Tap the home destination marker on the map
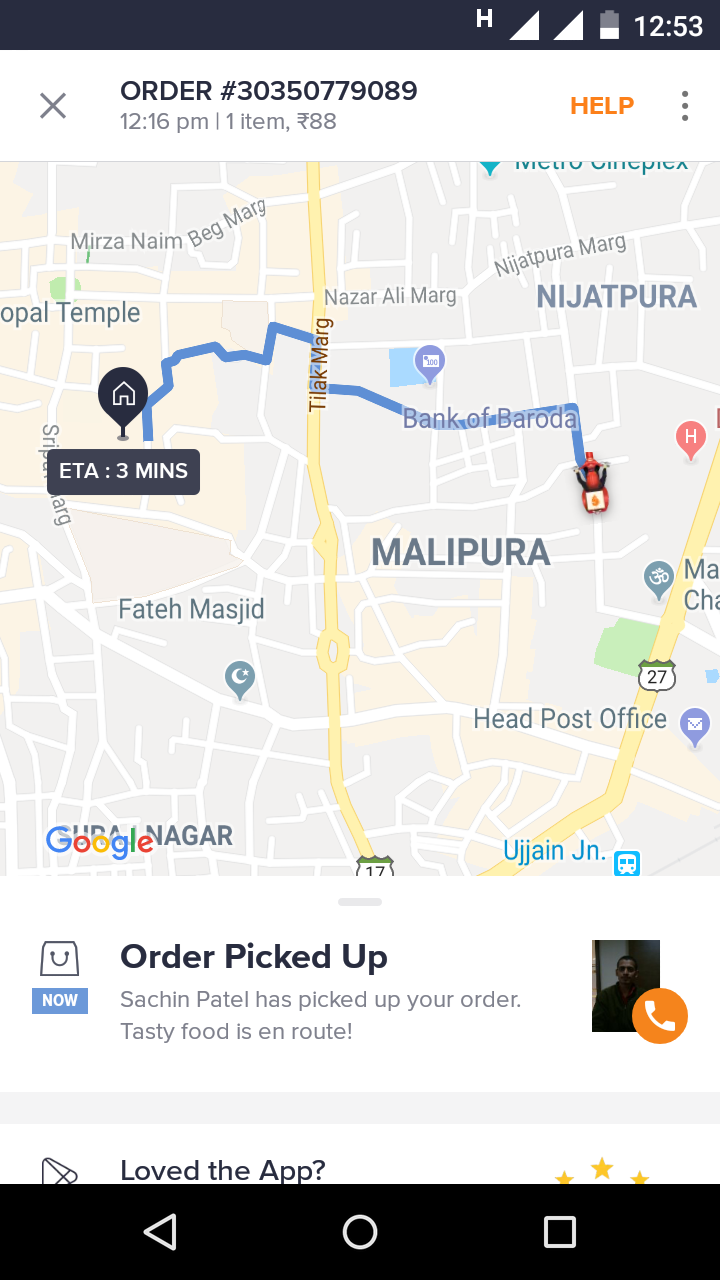720x1280 pixels. (123, 396)
